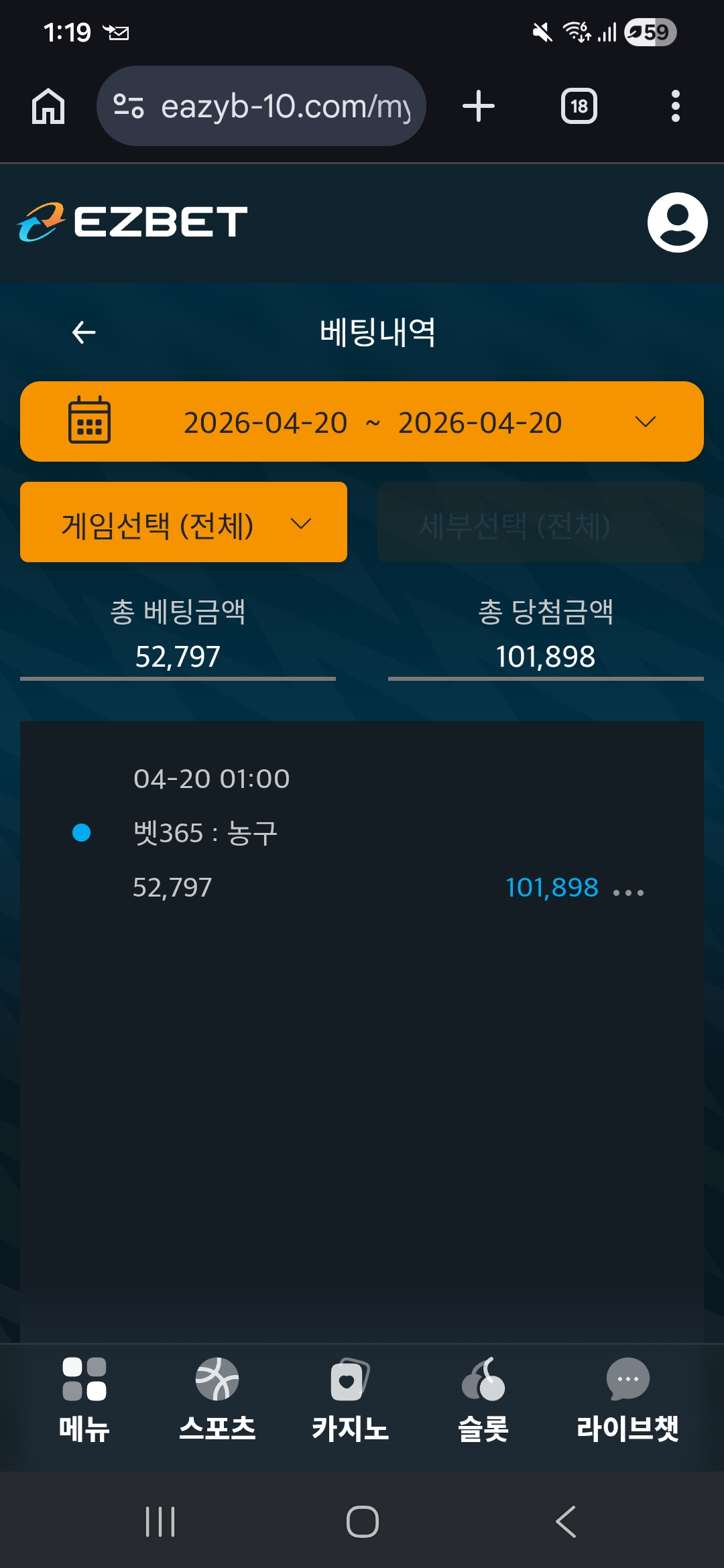This screenshot has width=724, height=1568.
Task: Open more options for the 101,898 bet
Action: tap(629, 892)
